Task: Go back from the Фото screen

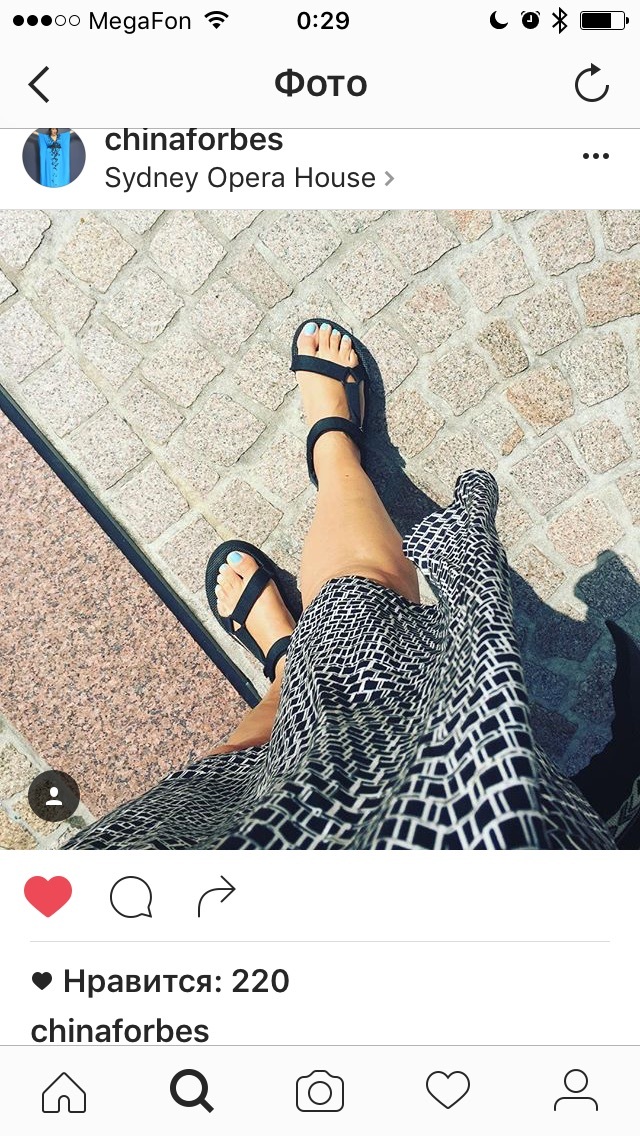Action: 38,85
